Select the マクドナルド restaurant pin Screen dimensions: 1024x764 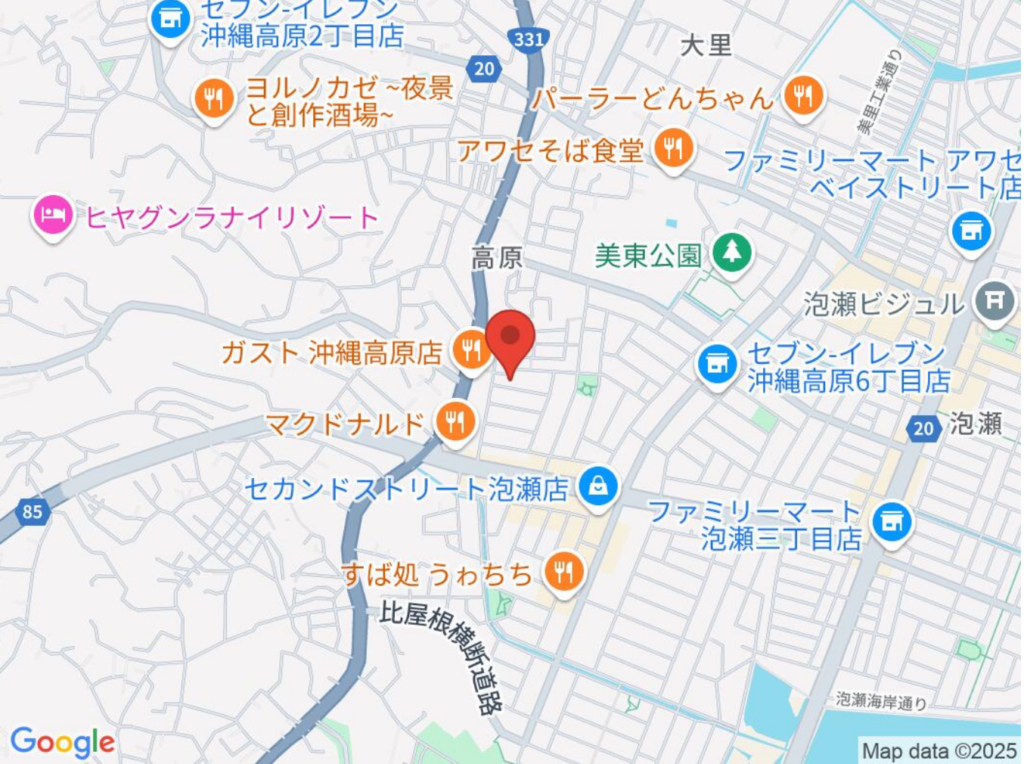(x=455, y=421)
